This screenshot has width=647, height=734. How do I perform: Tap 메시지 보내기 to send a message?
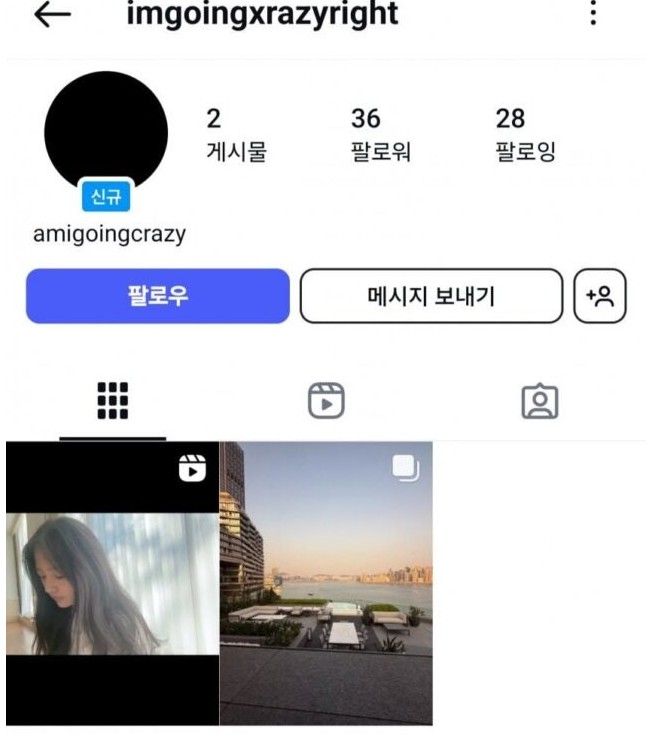(x=431, y=296)
